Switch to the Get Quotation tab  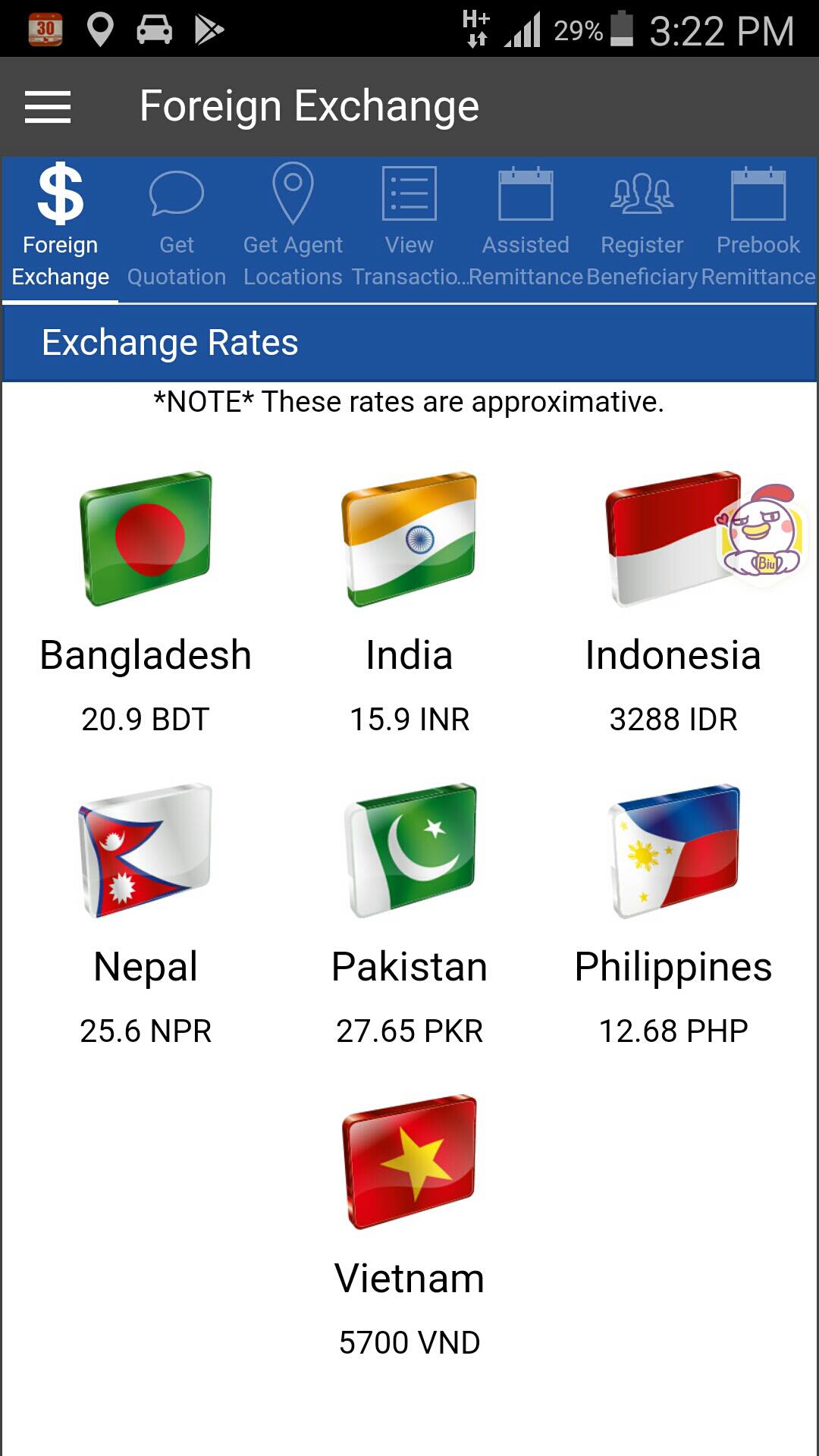pyautogui.click(x=177, y=229)
